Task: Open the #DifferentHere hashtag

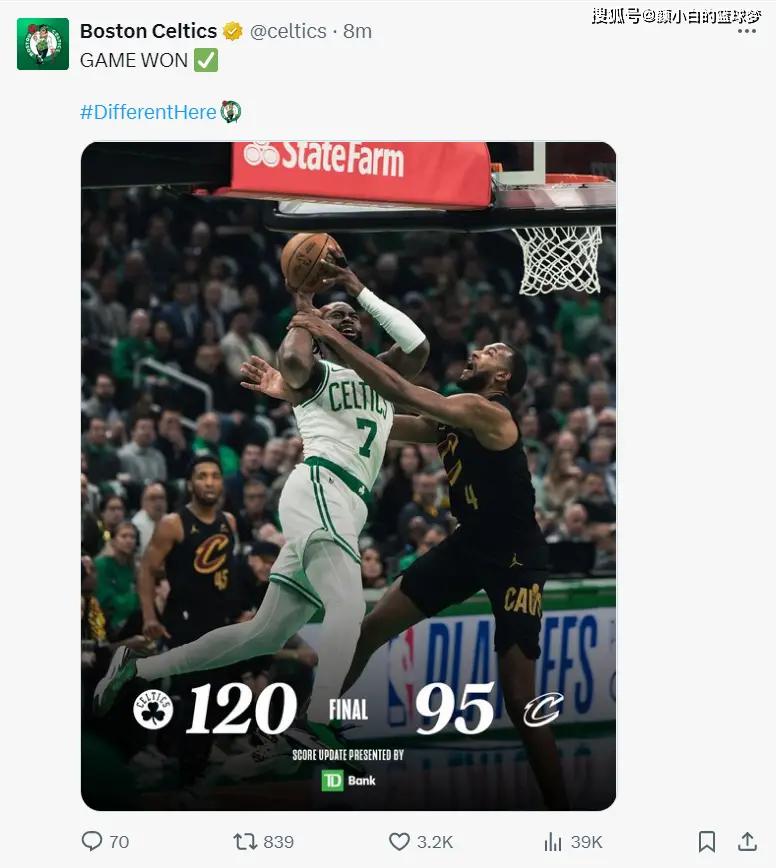Action: [x=148, y=112]
